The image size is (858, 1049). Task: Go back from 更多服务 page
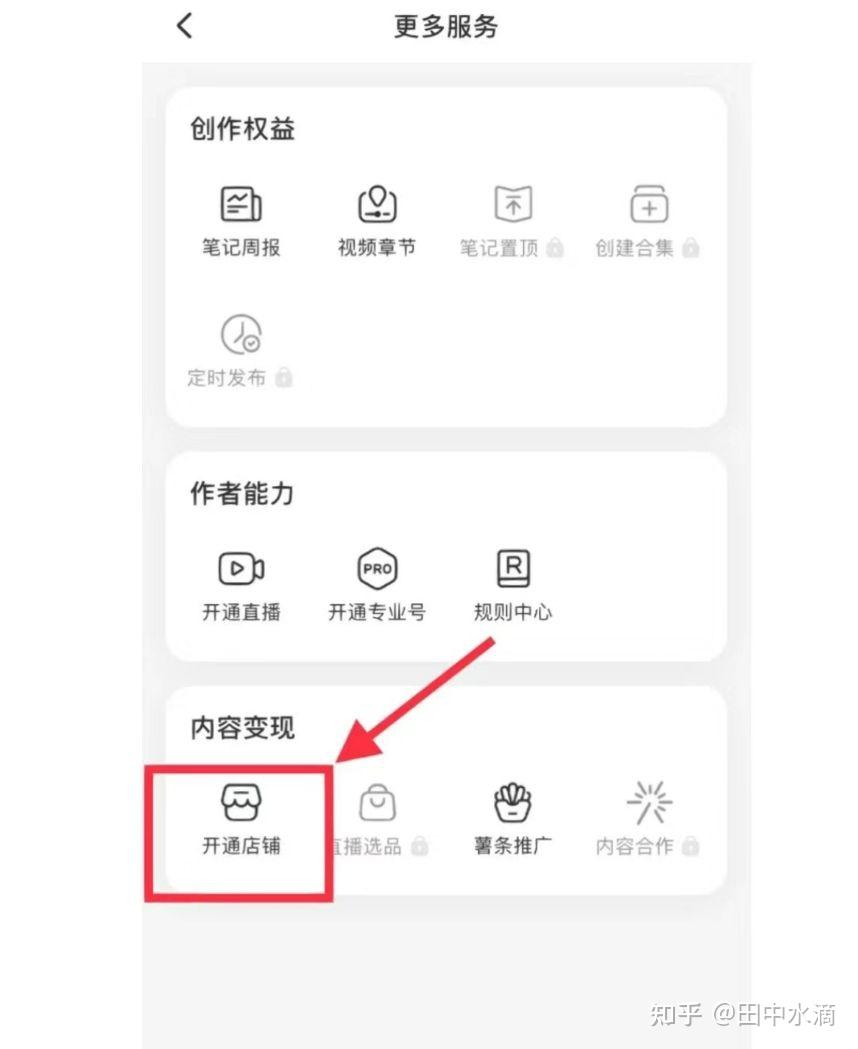(x=185, y=25)
